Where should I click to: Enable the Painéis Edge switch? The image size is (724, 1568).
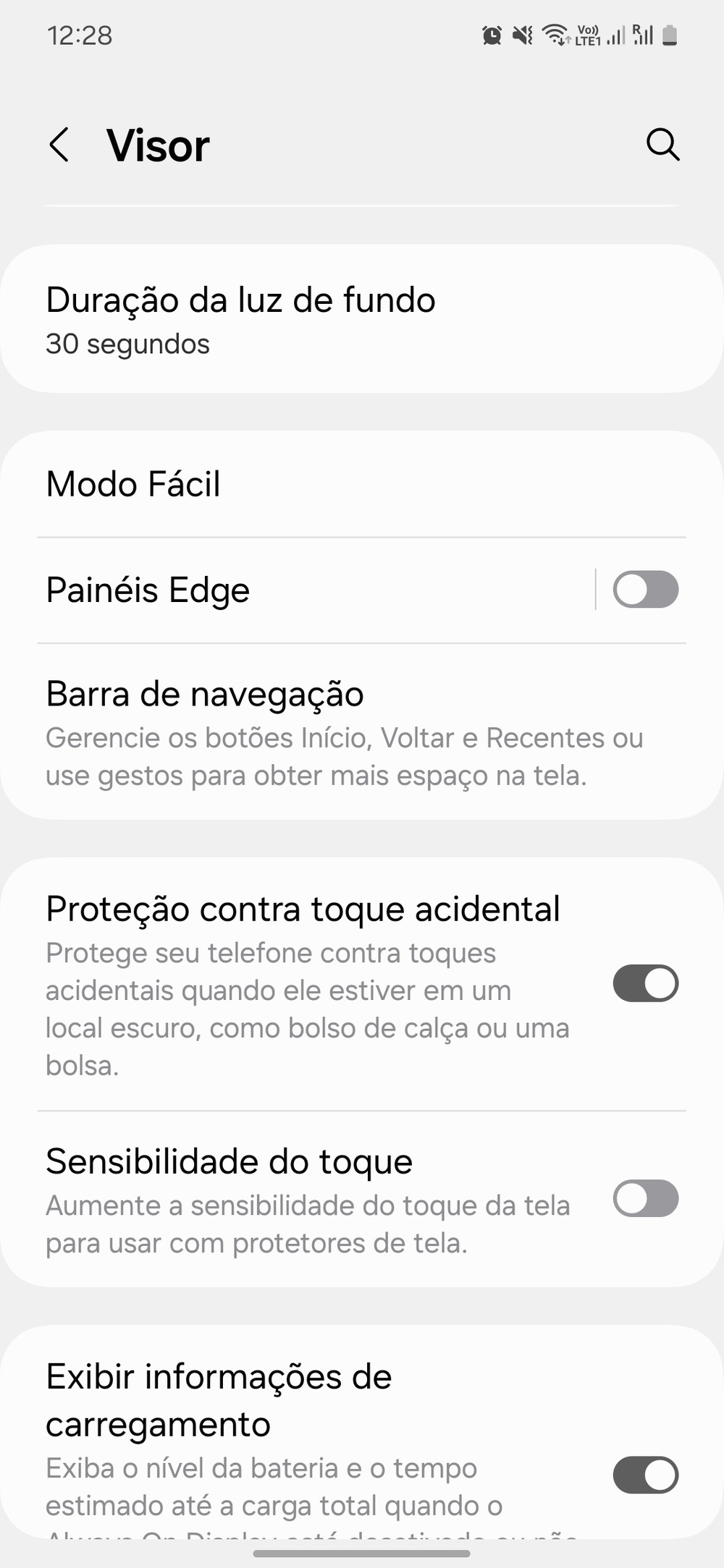[645, 590]
